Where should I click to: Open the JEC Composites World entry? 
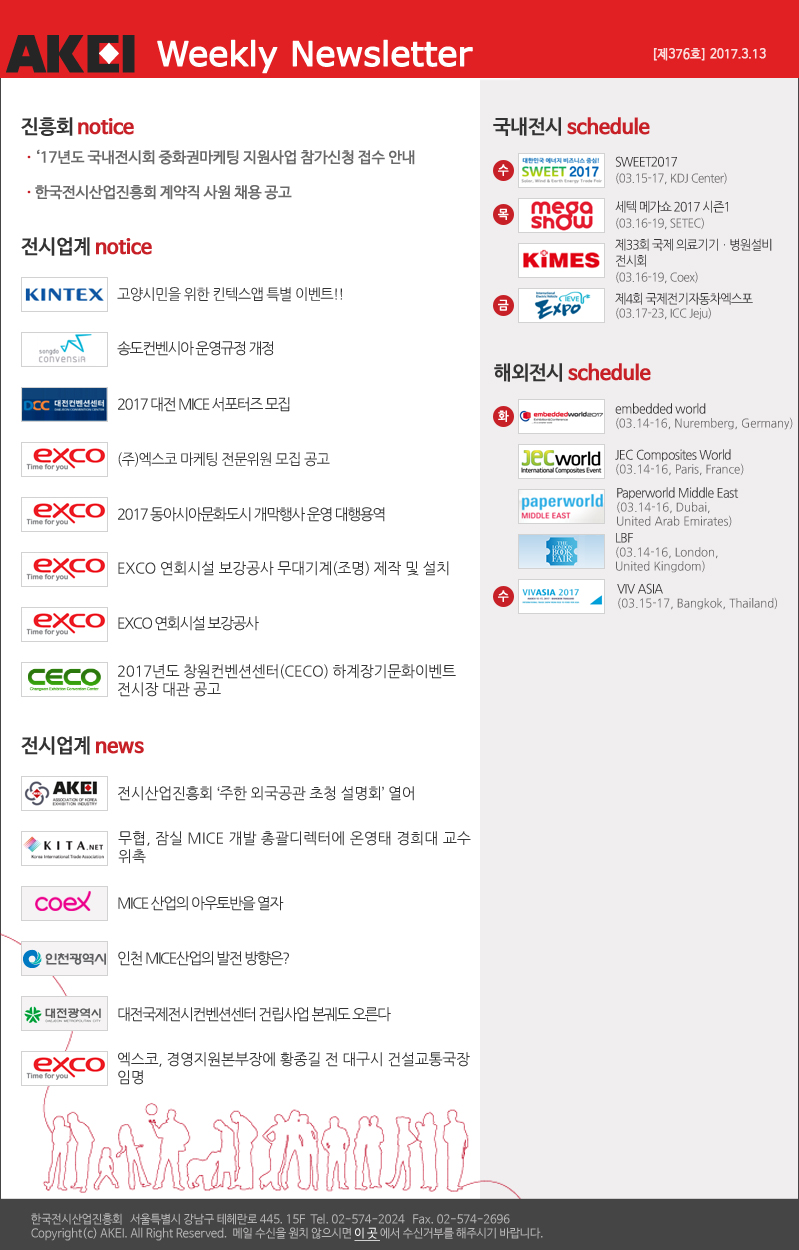click(673, 455)
